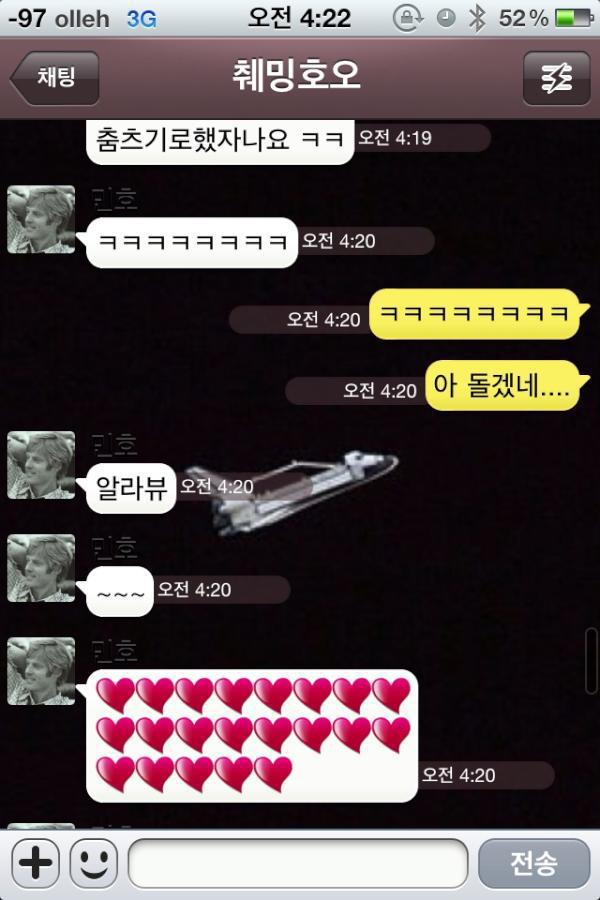
Task: Open the chat menu icon beside 췌밍호오
Action: click(x=556, y=78)
